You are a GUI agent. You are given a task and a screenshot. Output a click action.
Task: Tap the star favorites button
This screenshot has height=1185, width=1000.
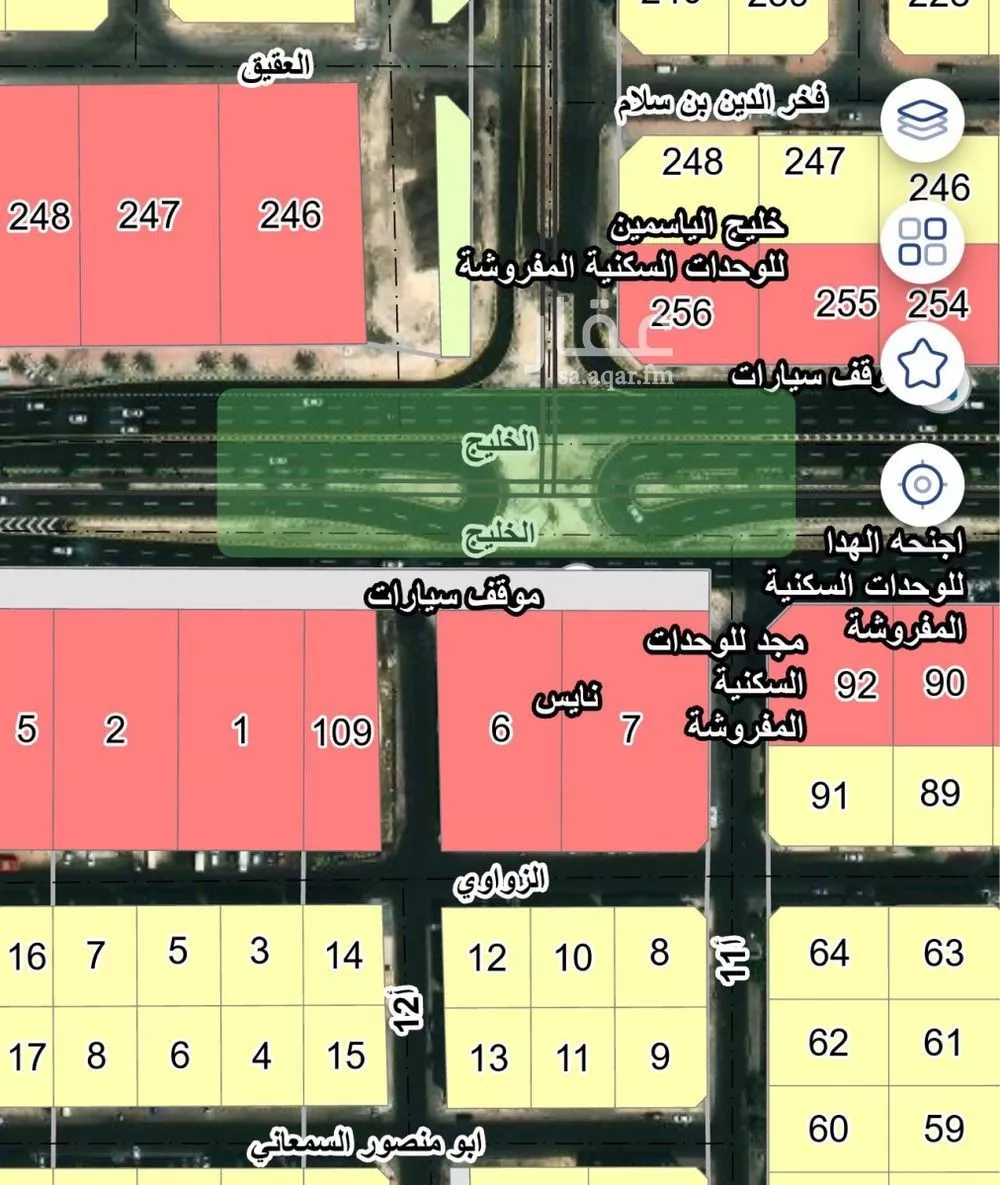point(922,363)
